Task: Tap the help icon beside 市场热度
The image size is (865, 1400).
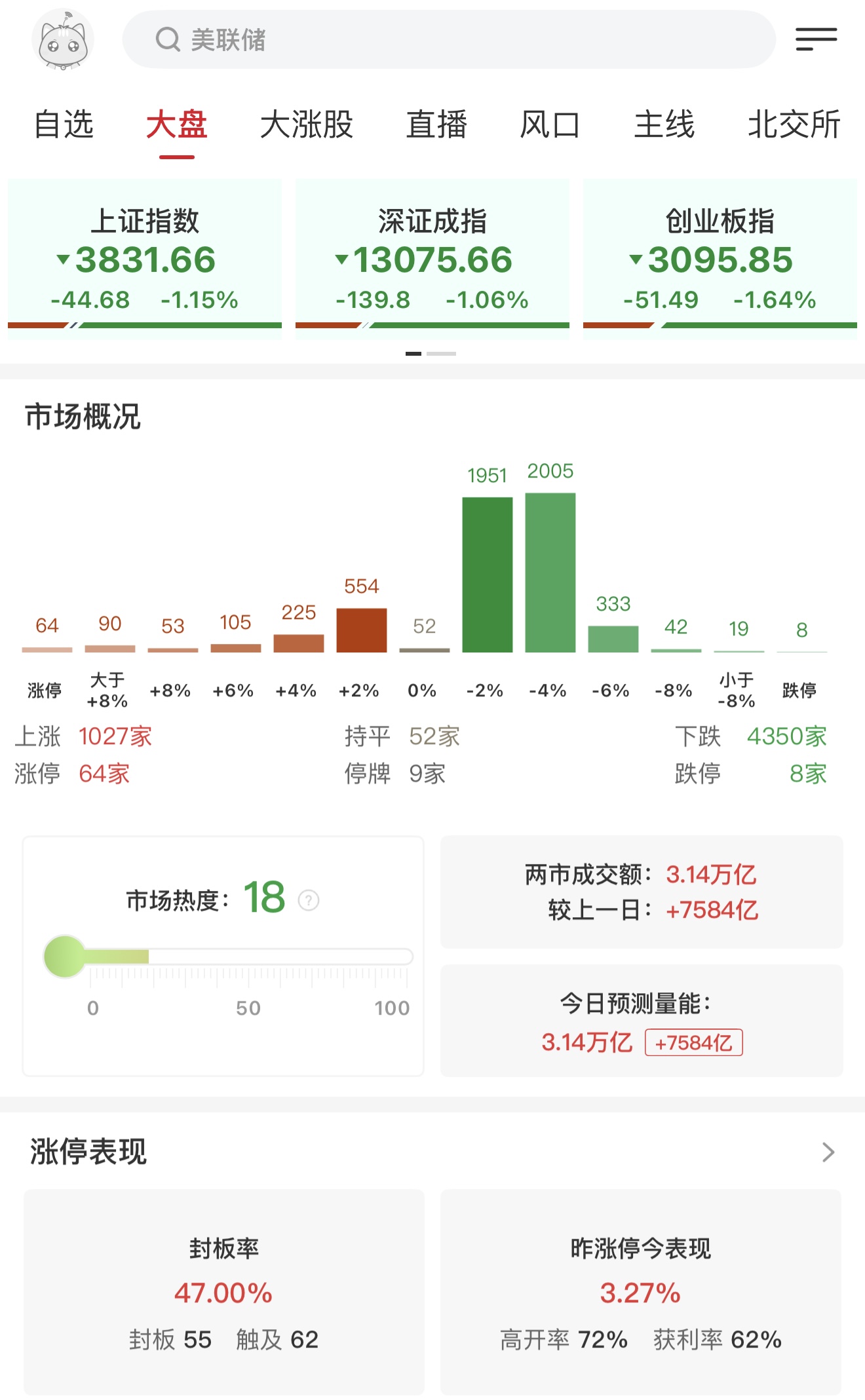Action: [x=309, y=901]
